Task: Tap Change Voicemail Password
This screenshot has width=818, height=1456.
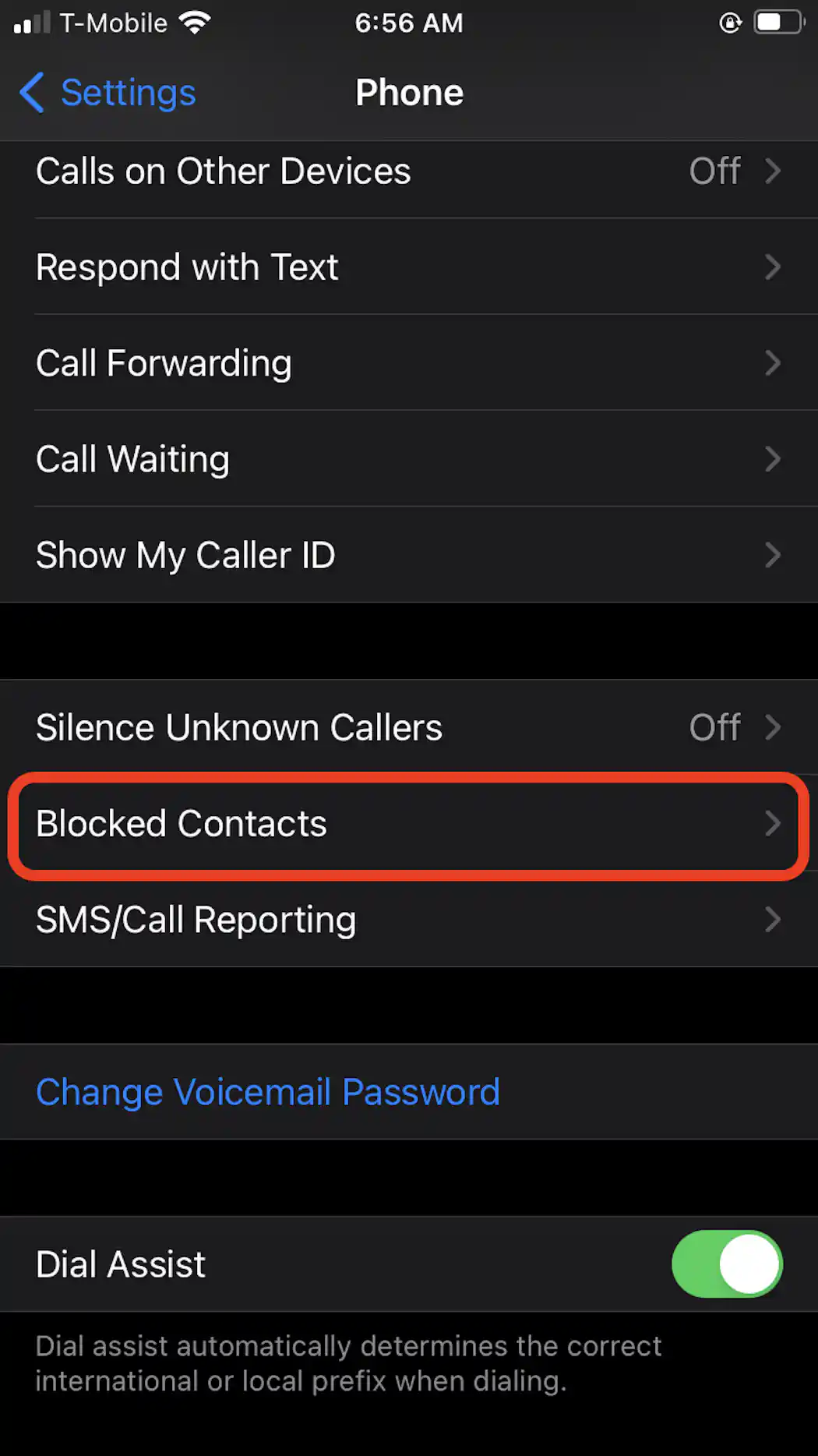Action: click(x=267, y=1092)
